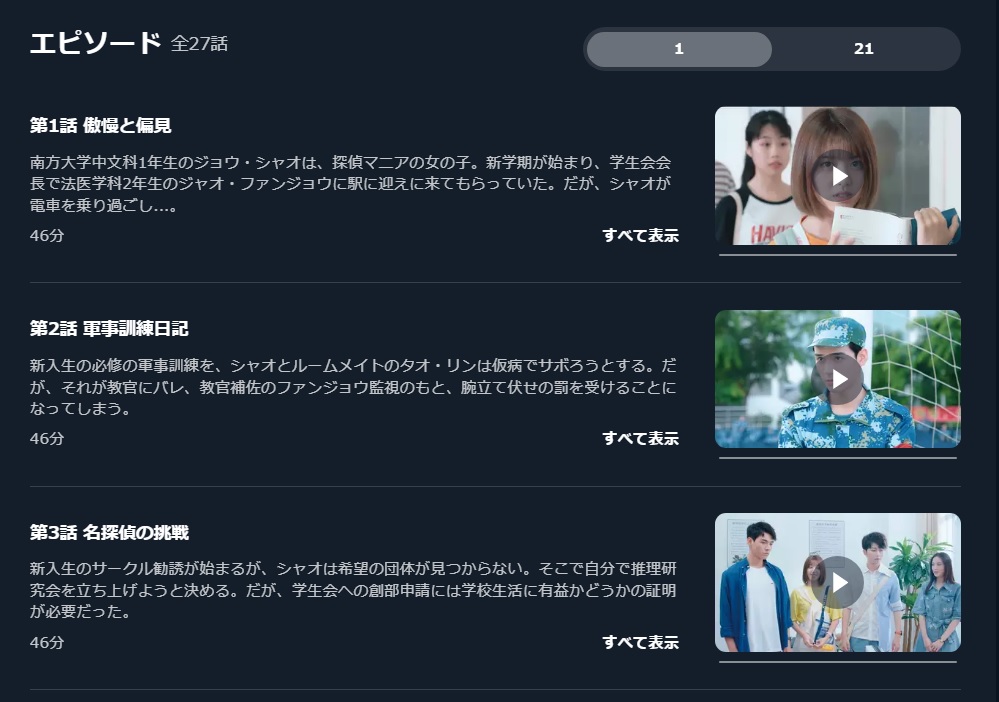This screenshot has height=702, width=999.
Task: Play episode 2 軍事訓練日記 thumbnail
Action: click(838, 379)
